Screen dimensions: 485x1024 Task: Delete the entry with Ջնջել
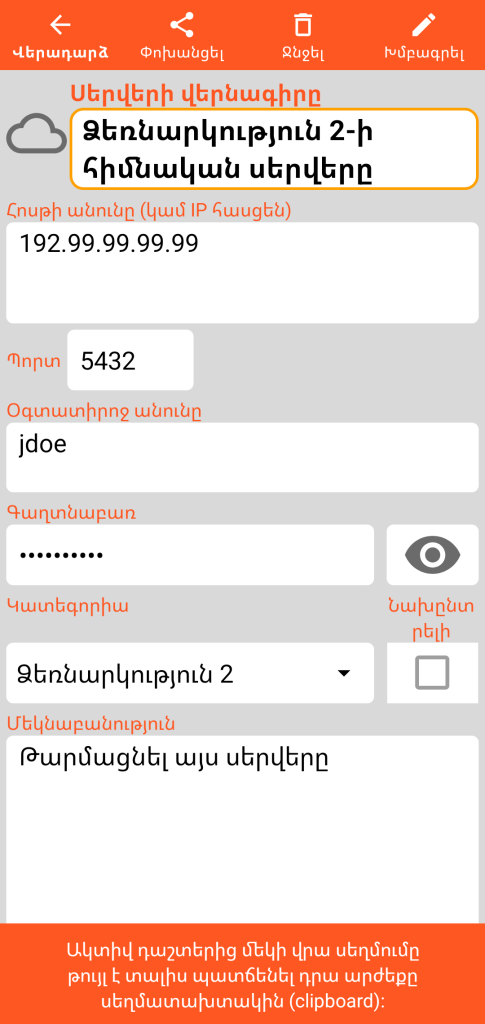click(x=303, y=35)
